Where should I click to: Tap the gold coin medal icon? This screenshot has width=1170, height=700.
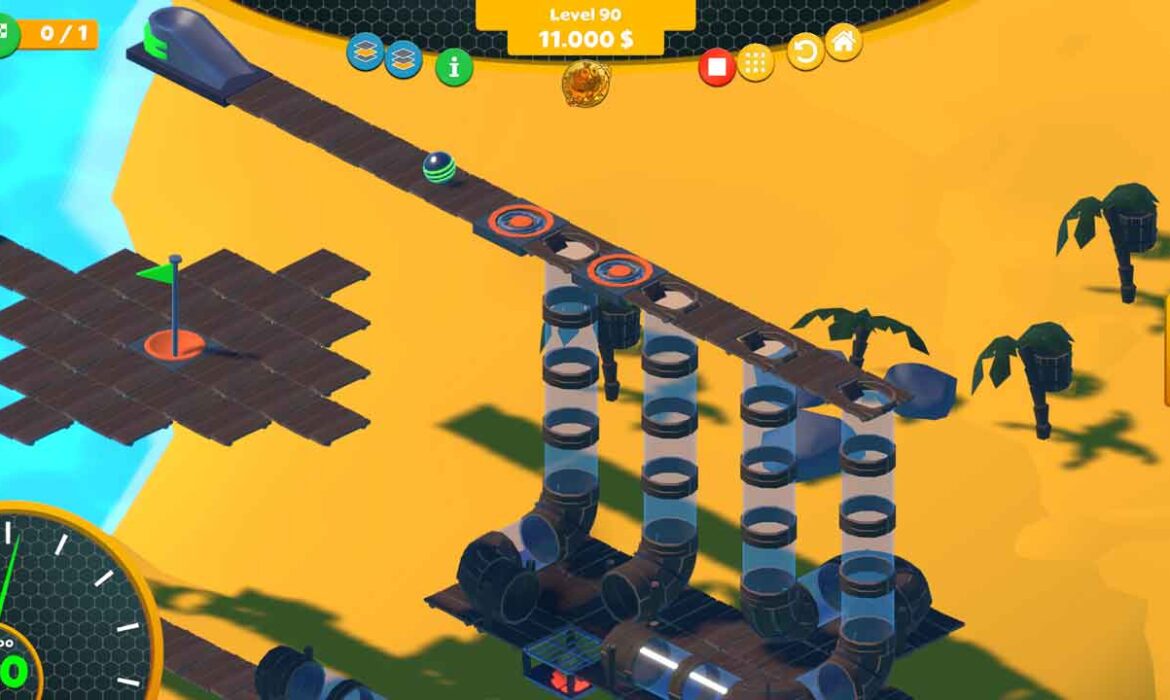point(585,83)
